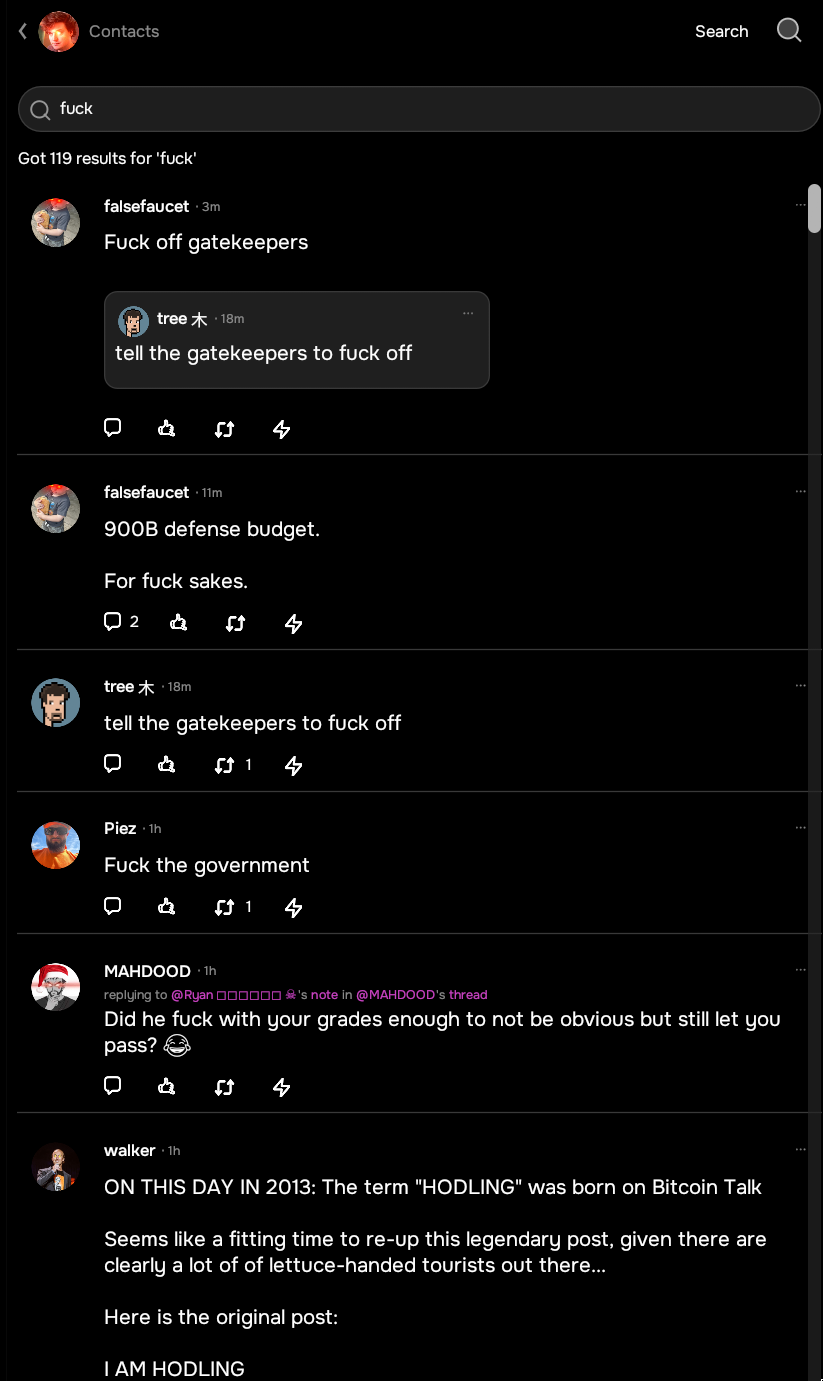The width and height of the screenshot is (823, 1381).
Task: Zap tree's 'tell the gatekeepers' note
Action: [293, 765]
